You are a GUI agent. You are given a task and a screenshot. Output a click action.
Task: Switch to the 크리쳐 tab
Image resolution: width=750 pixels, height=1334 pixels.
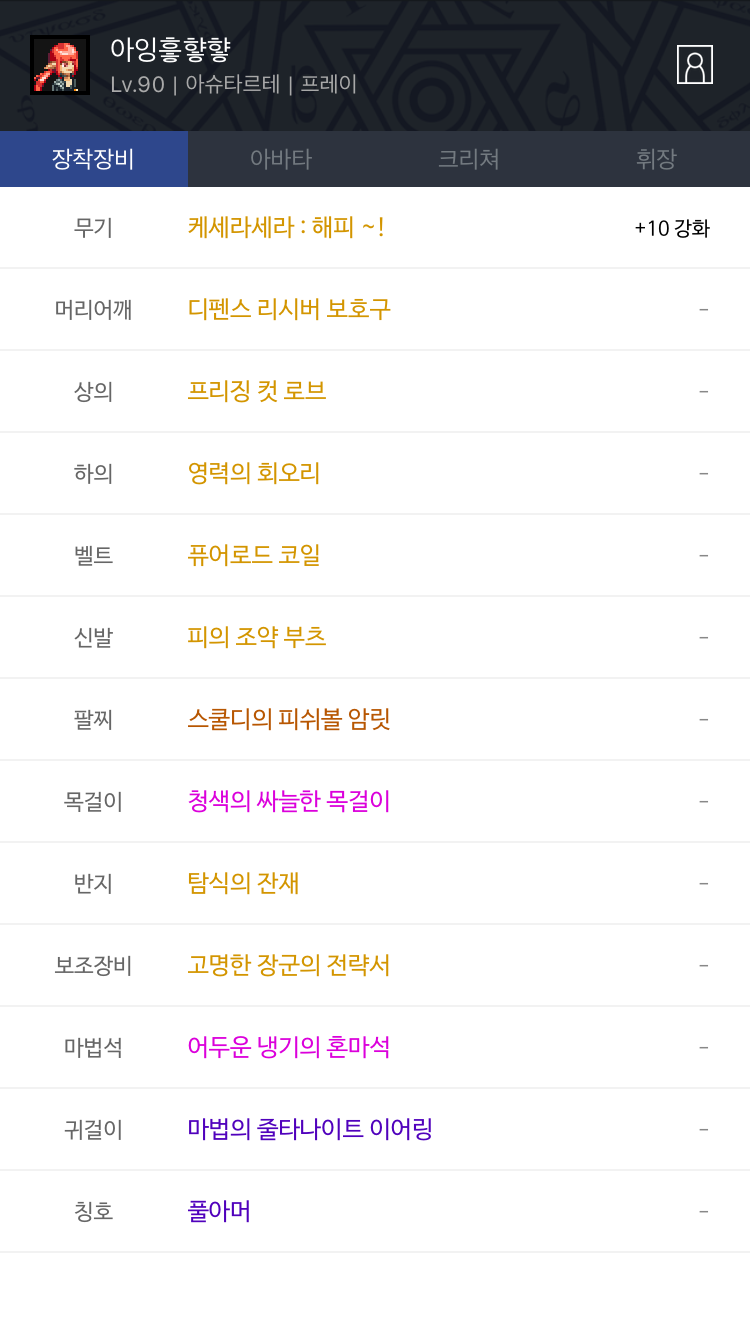point(469,159)
